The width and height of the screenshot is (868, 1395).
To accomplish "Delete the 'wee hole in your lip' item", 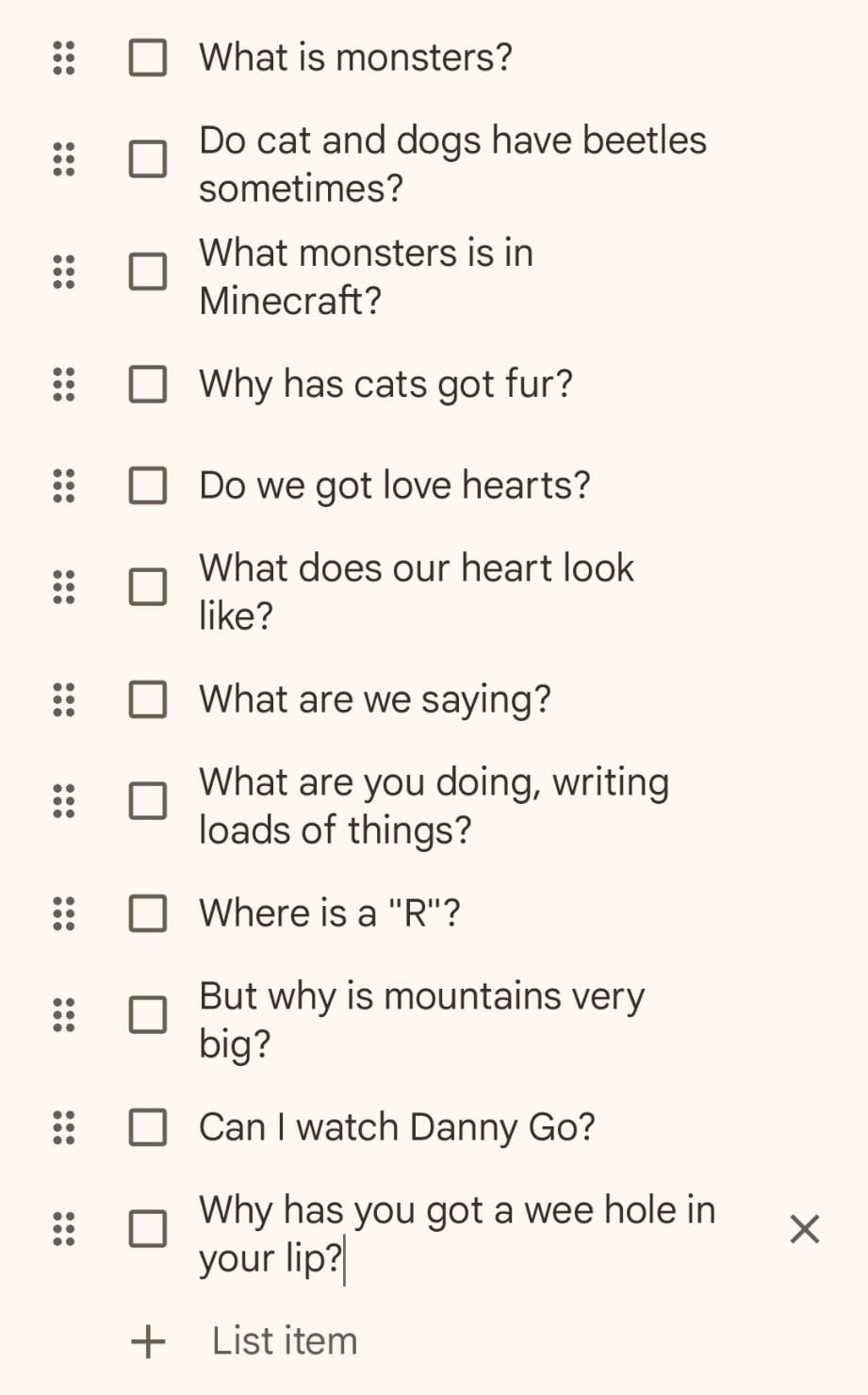I will [804, 1229].
